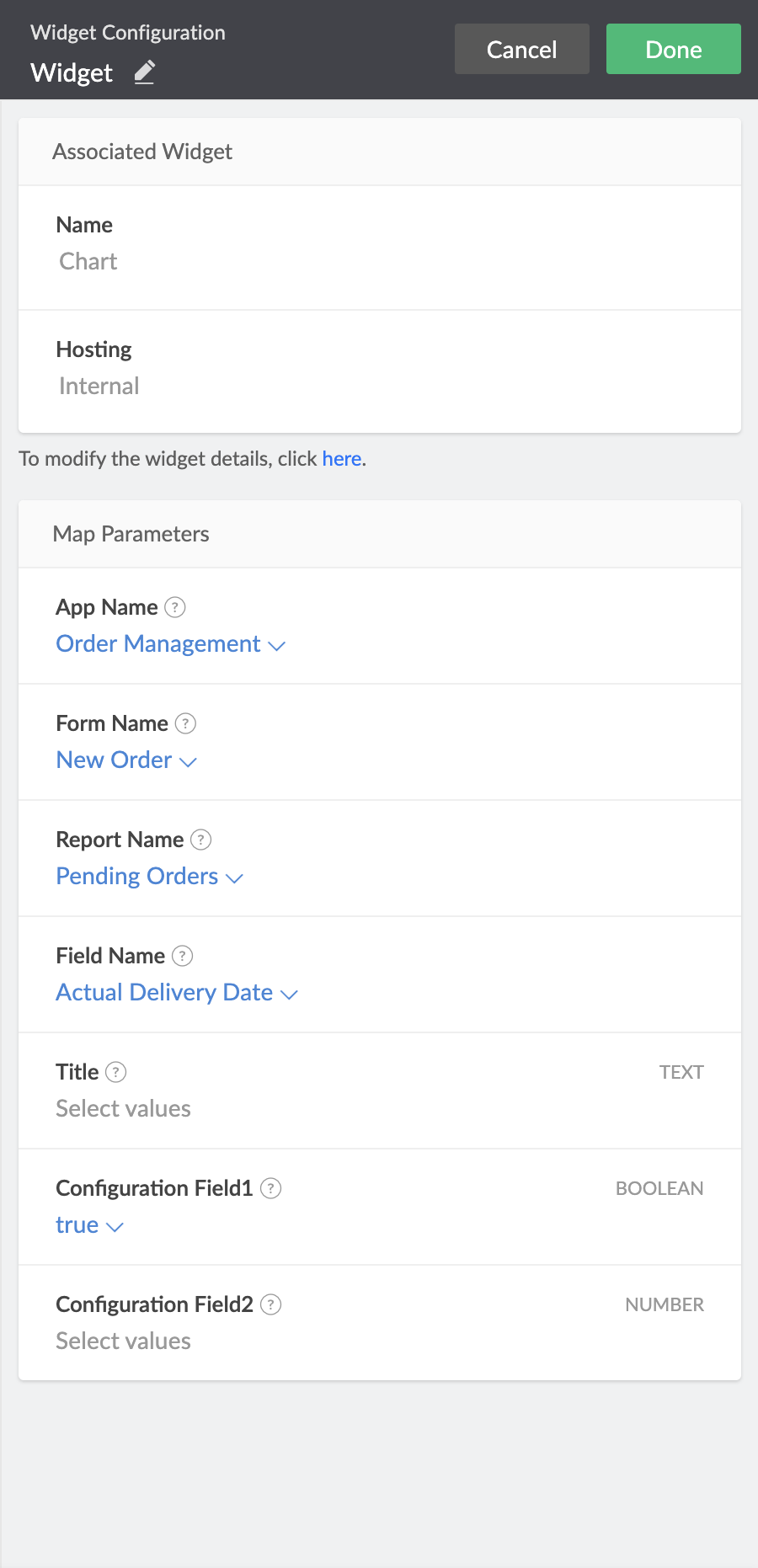Show Field Name help info
758x1568 pixels.
pyautogui.click(x=182, y=956)
